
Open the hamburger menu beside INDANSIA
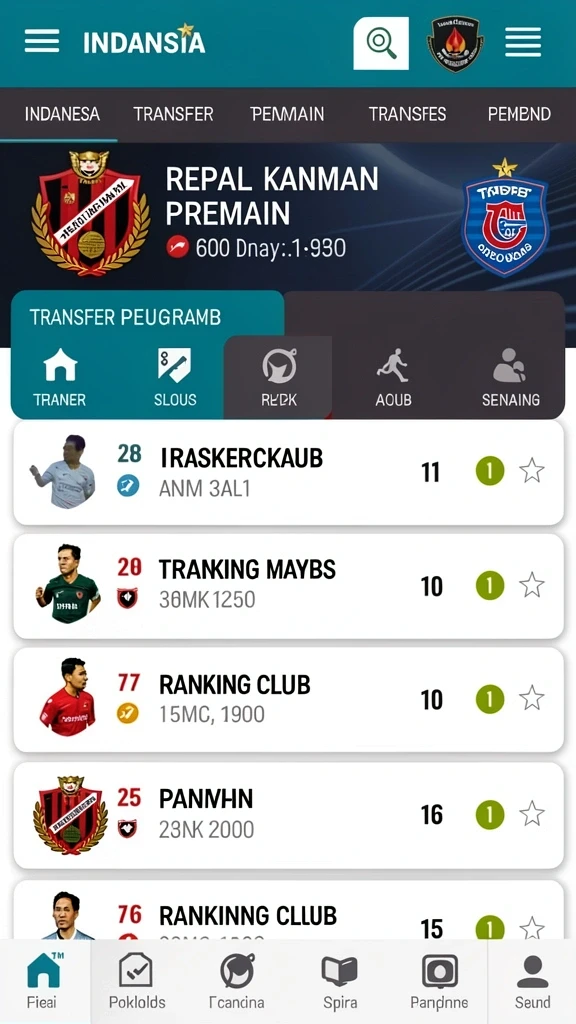point(42,41)
